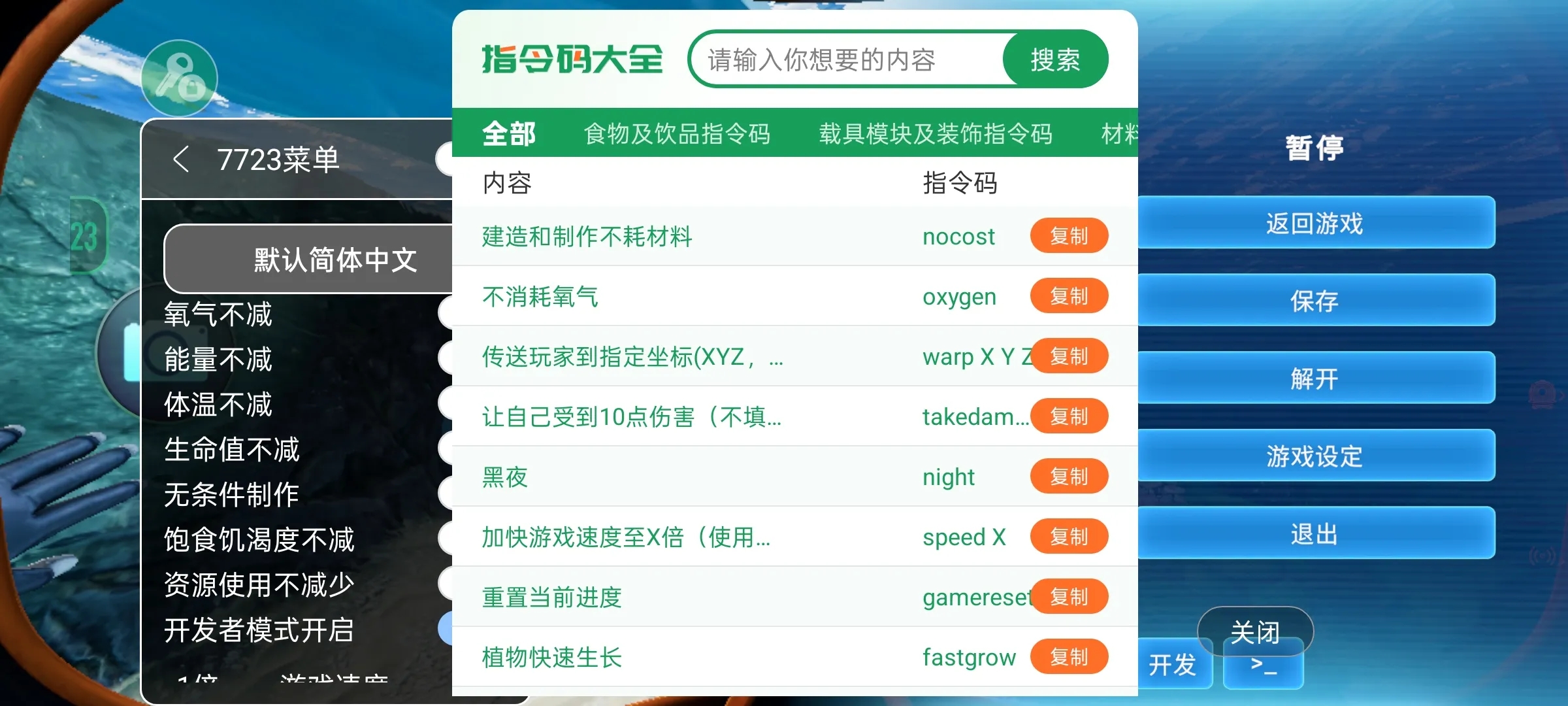Screen dimensions: 1568x706
Task: Copy the night command code
Action: [x=1069, y=477]
